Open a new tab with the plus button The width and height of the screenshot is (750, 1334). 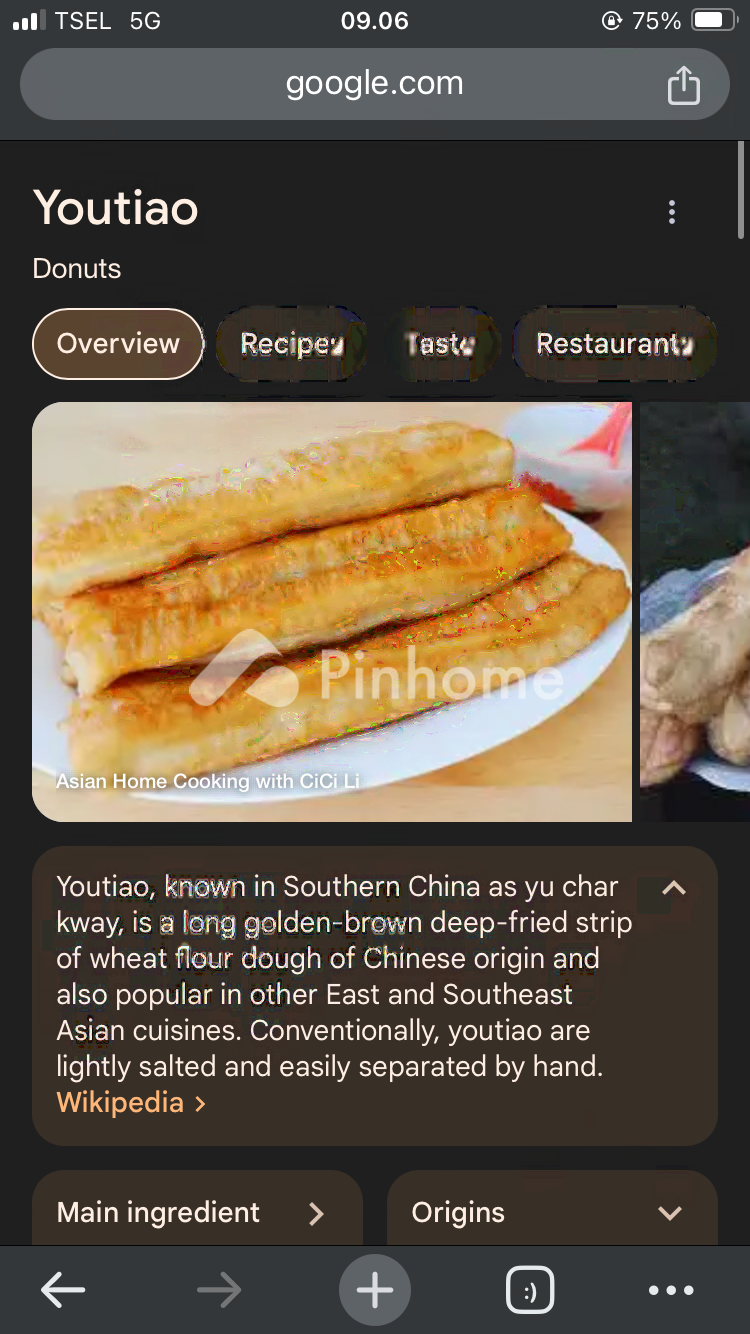point(375,1290)
